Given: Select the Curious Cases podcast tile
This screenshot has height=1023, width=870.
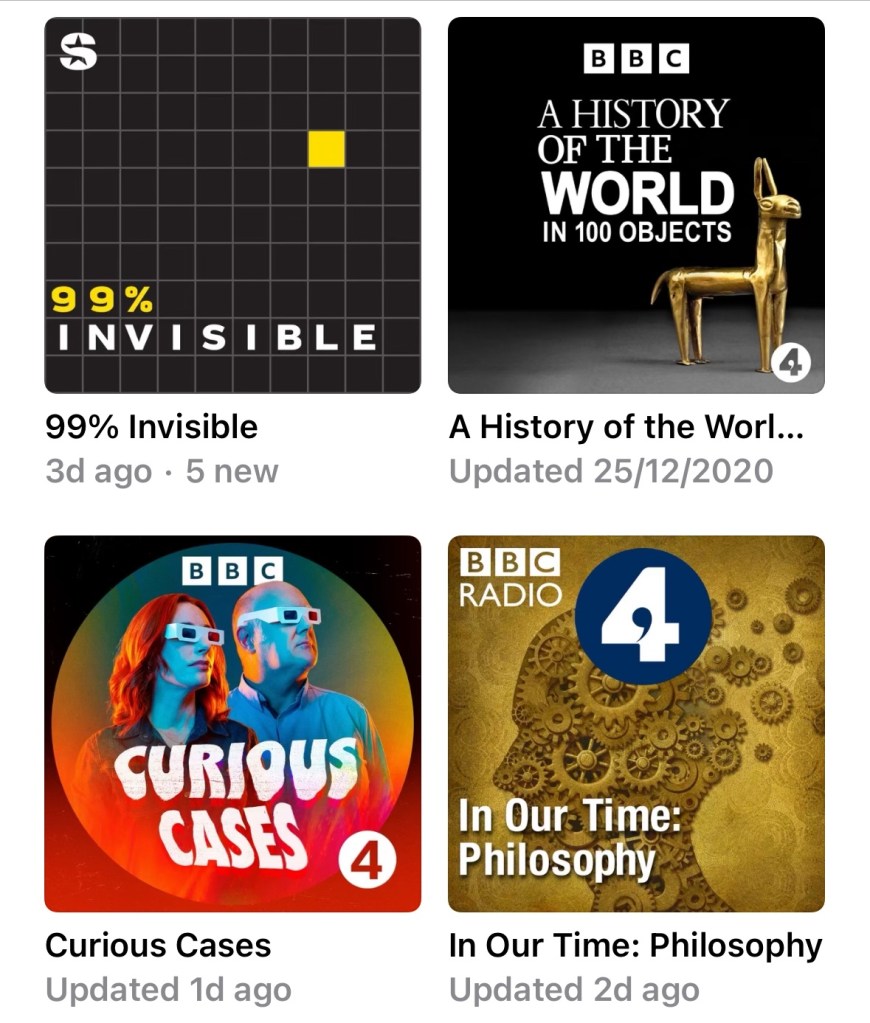Looking at the screenshot, I should (x=232, y=723).
